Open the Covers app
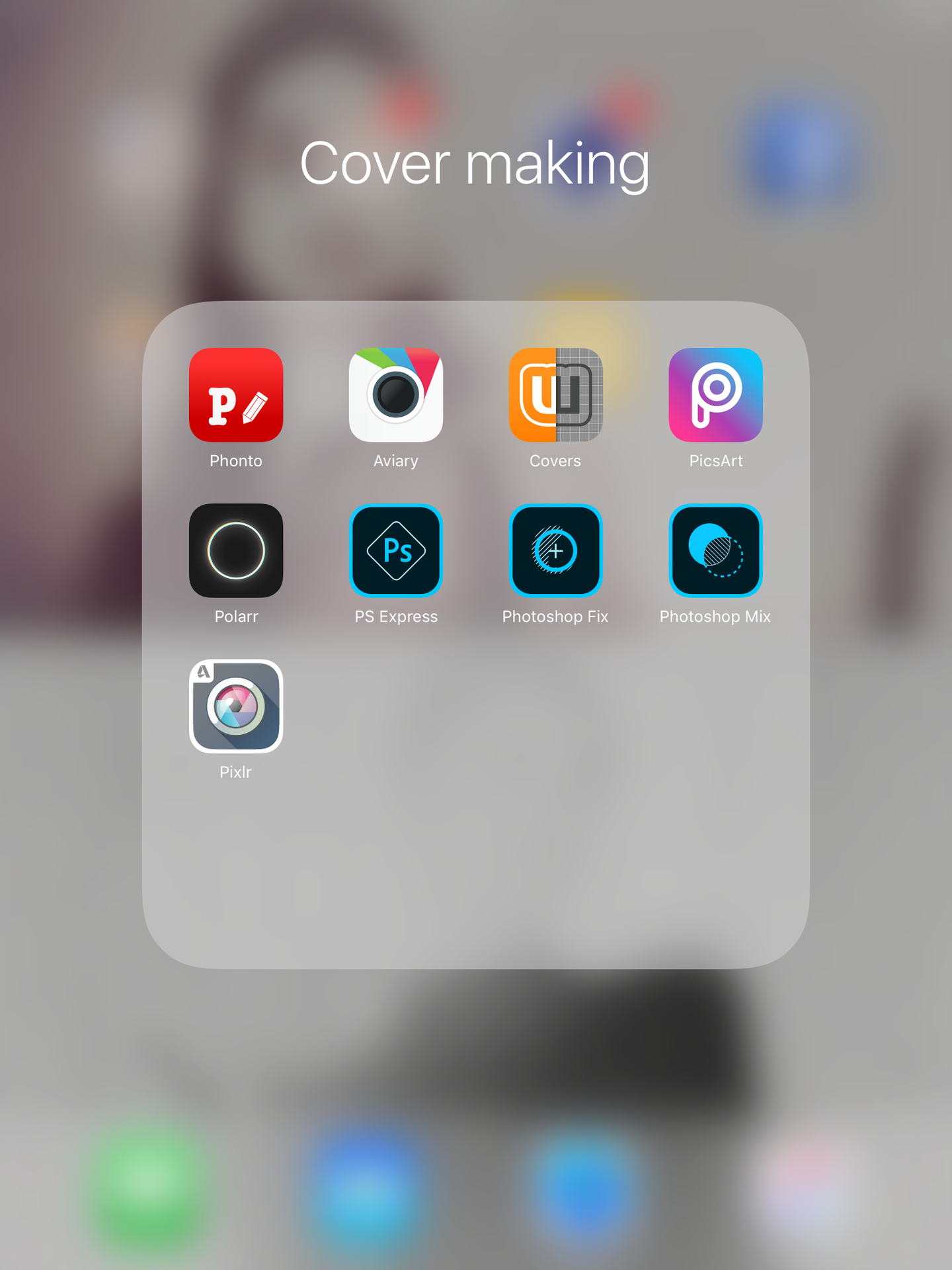 coord(555,395)
